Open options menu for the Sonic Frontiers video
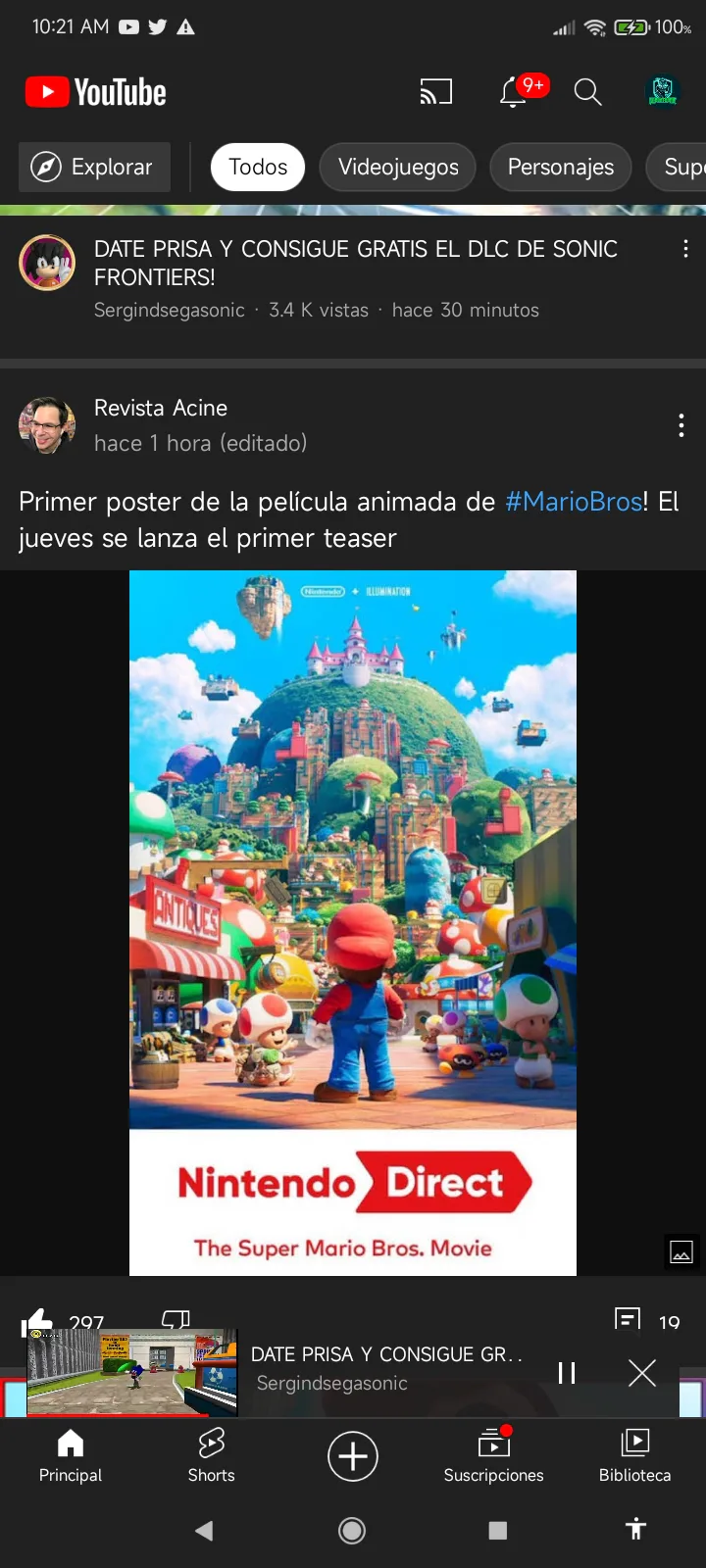This screenshot has height=1568, width=706. (685, 249)
